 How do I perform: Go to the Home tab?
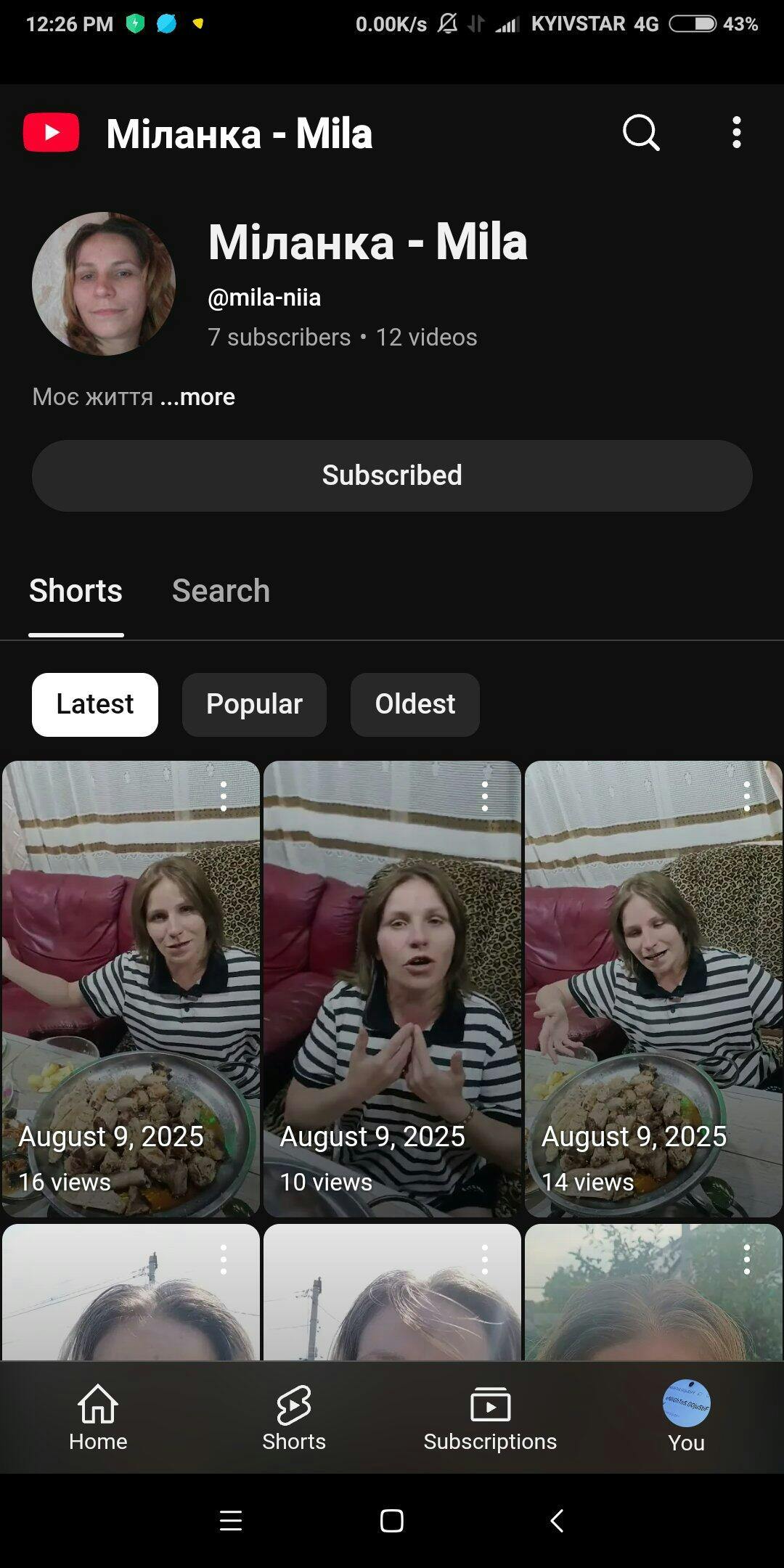point(98,1417)
